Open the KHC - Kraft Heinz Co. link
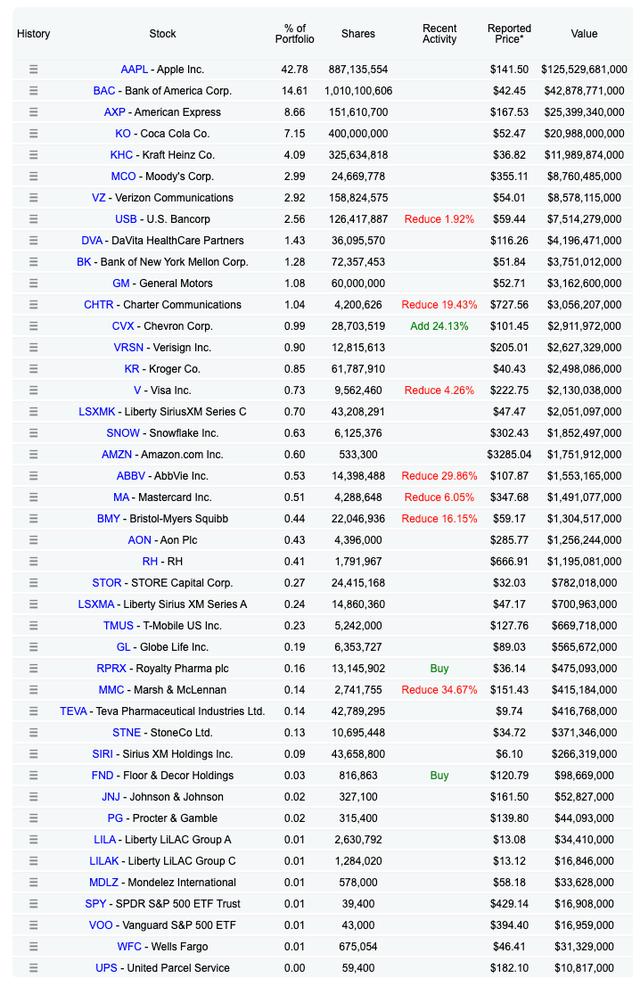 (162, 155)
